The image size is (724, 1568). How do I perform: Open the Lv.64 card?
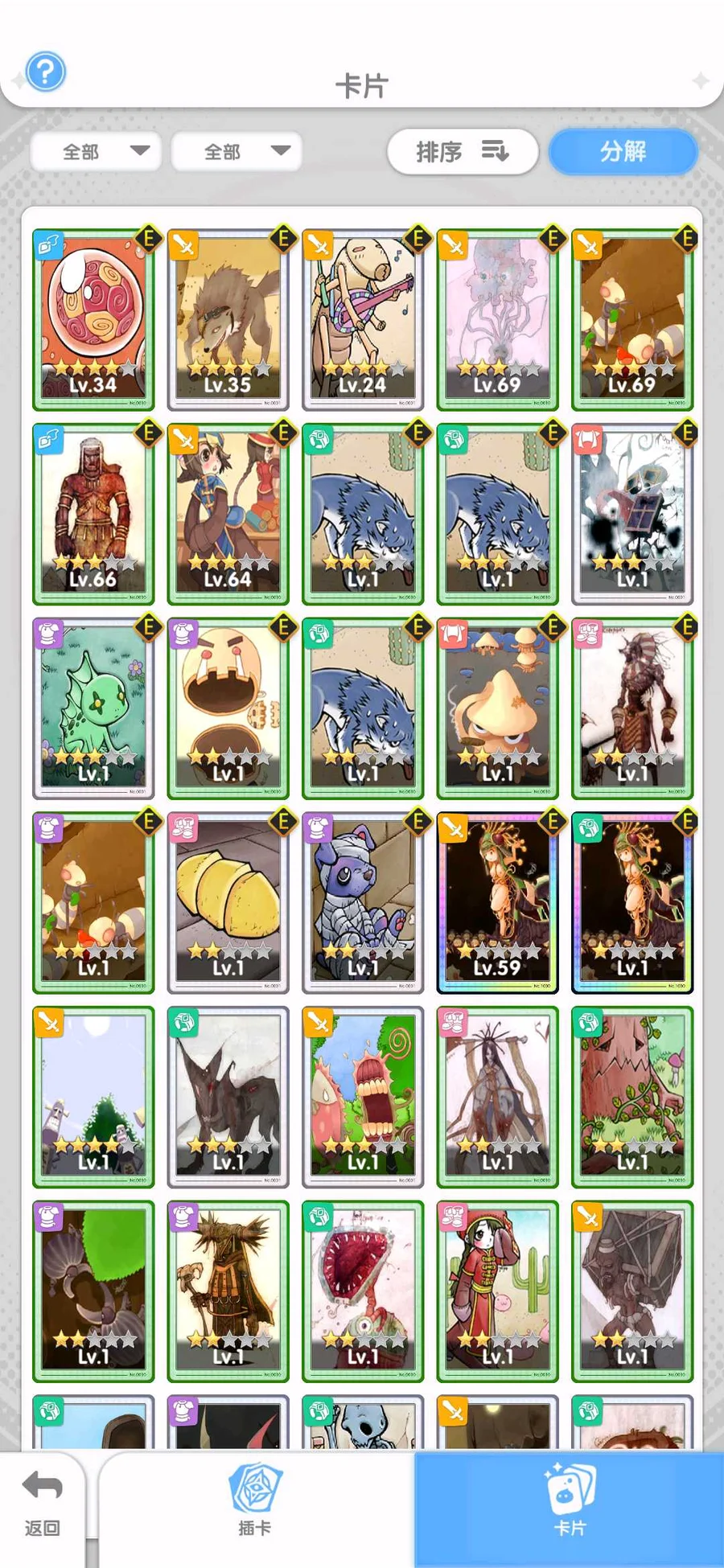(228, 515)
